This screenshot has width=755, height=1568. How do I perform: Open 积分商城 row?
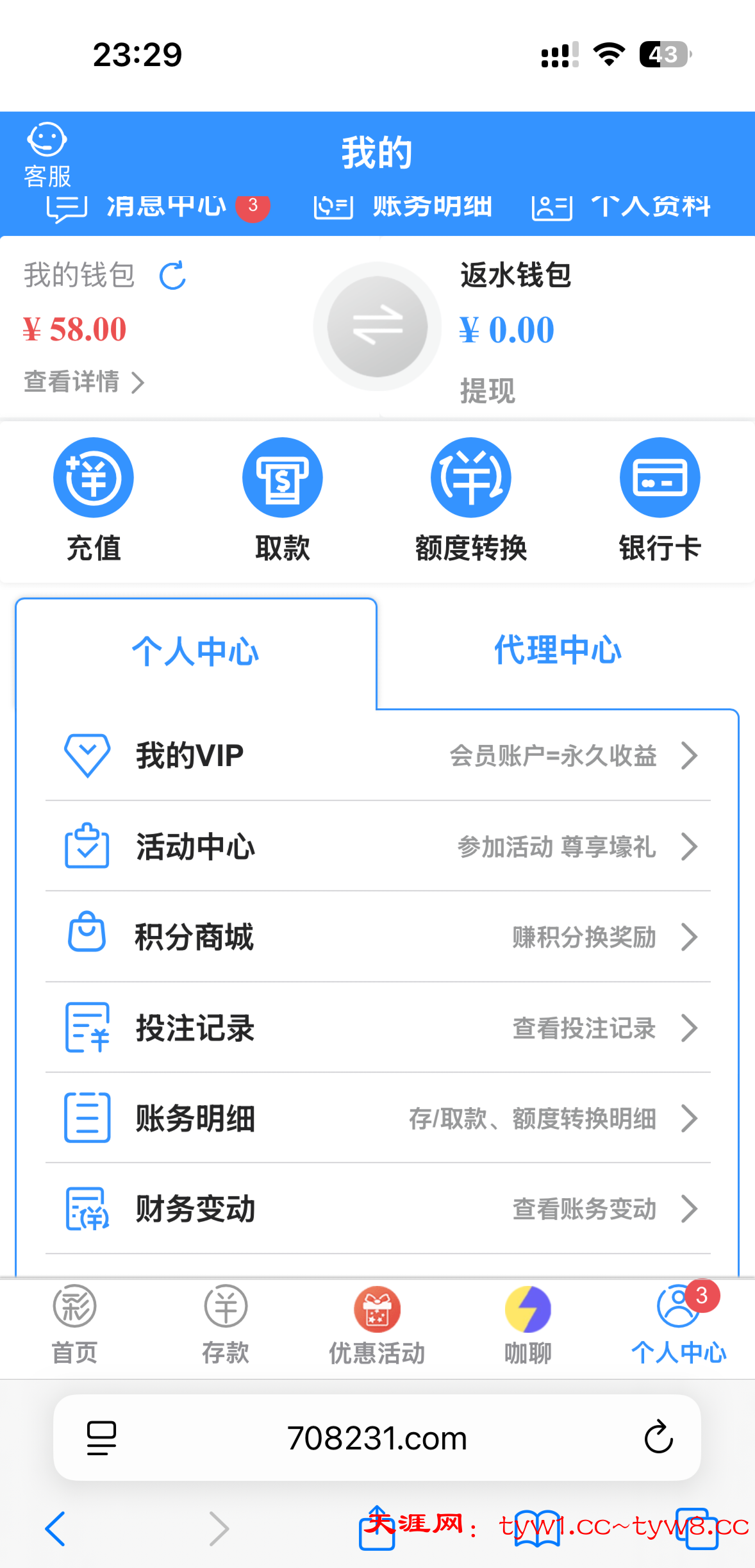[x=378, y=937]
